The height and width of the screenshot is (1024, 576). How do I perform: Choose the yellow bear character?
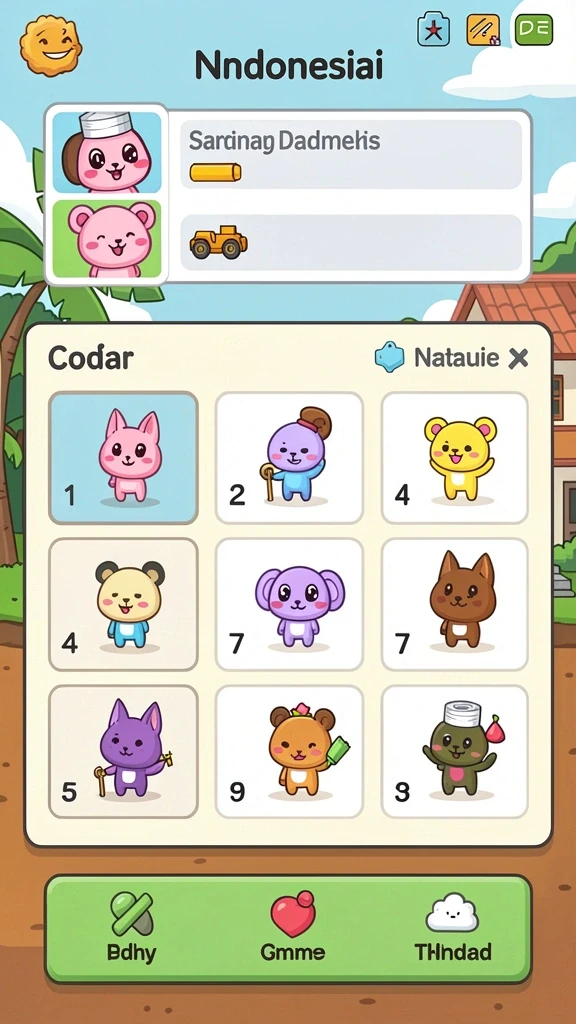pyautogui.click(x=455, y=458)
